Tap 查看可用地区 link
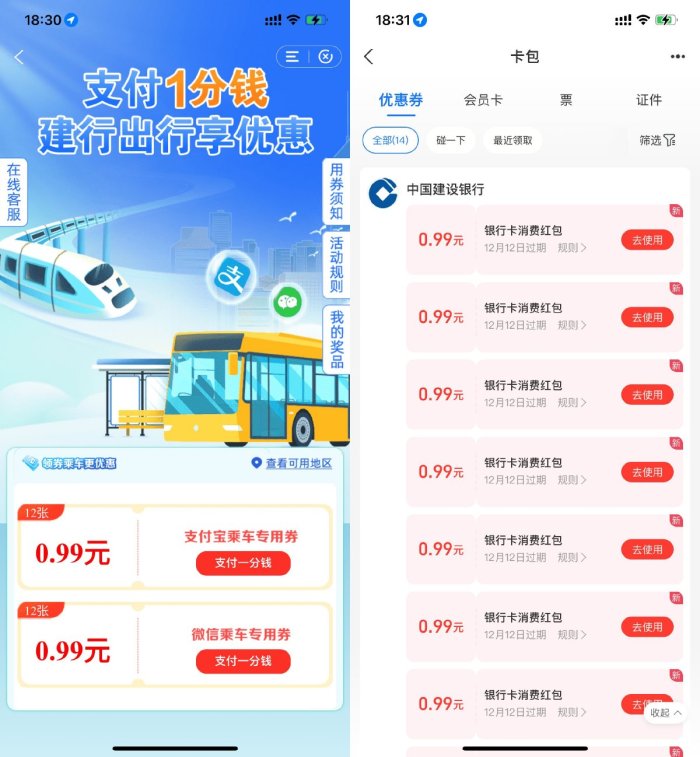Image resolution: width=700 pixels, height=757 pixels. click(x=291, y=463)
